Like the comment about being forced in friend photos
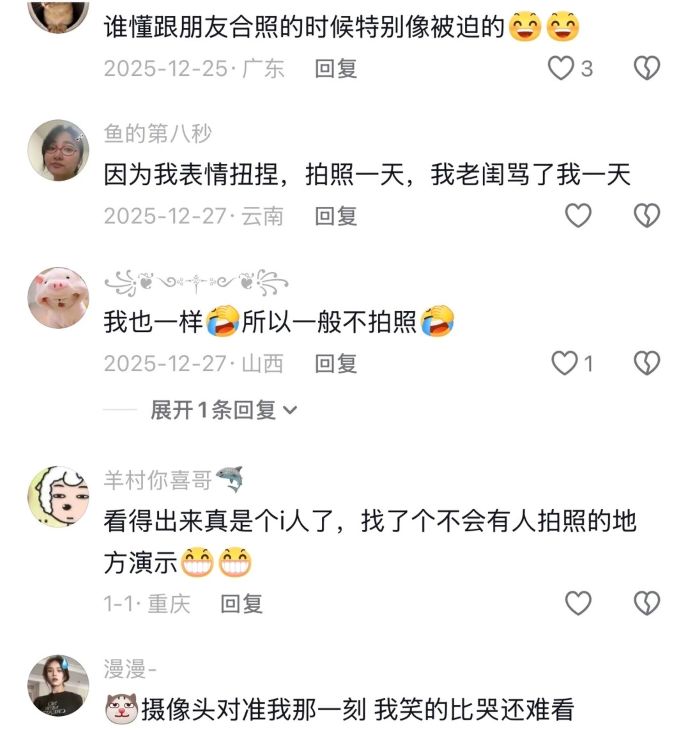Image resolution: width=690 pixels, height=732 pixels. (562, 69)
